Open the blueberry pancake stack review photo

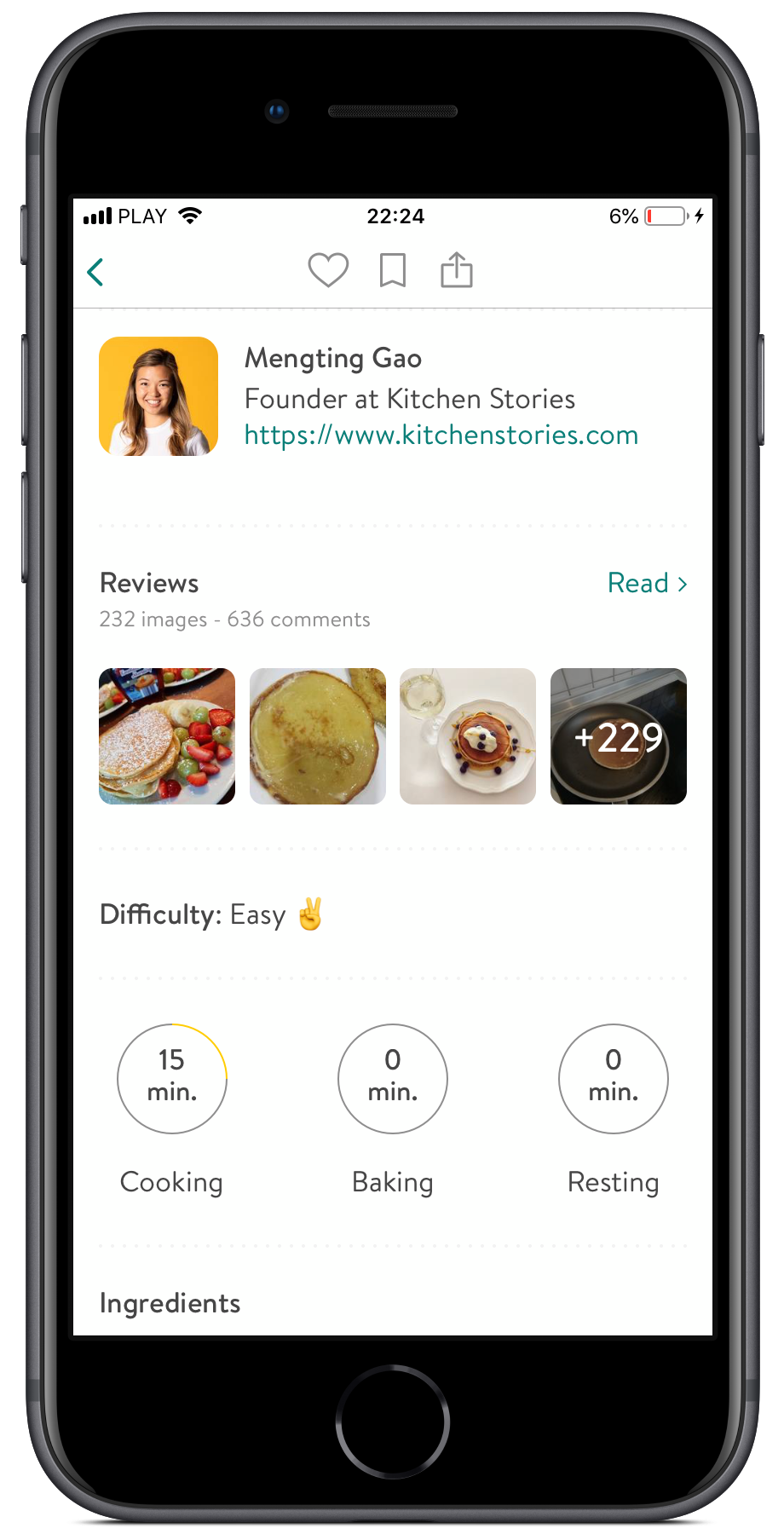click(468, 736)
